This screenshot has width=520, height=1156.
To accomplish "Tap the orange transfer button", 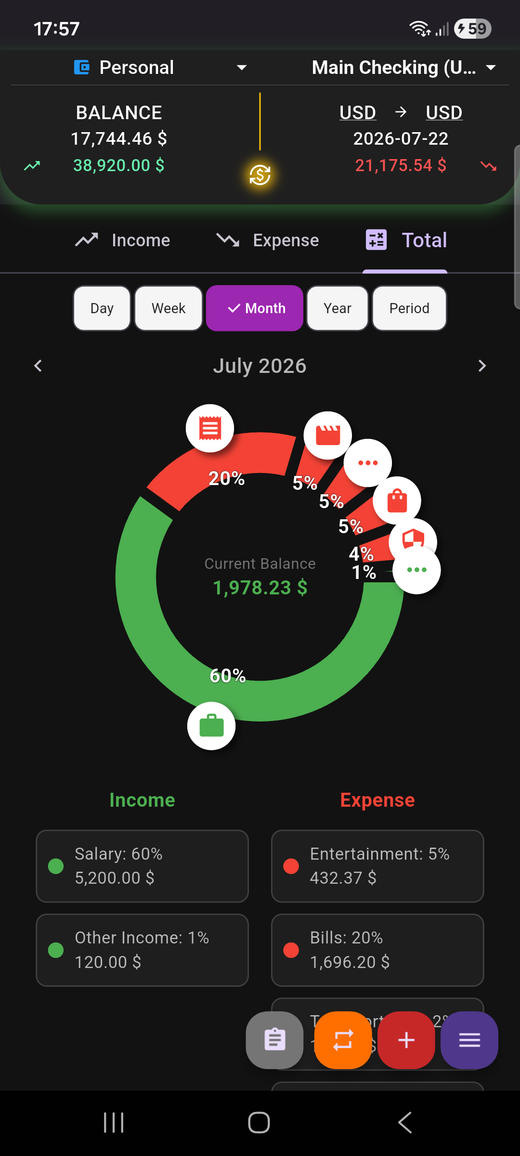I will pyautogui.click(x=343, y=1040).
